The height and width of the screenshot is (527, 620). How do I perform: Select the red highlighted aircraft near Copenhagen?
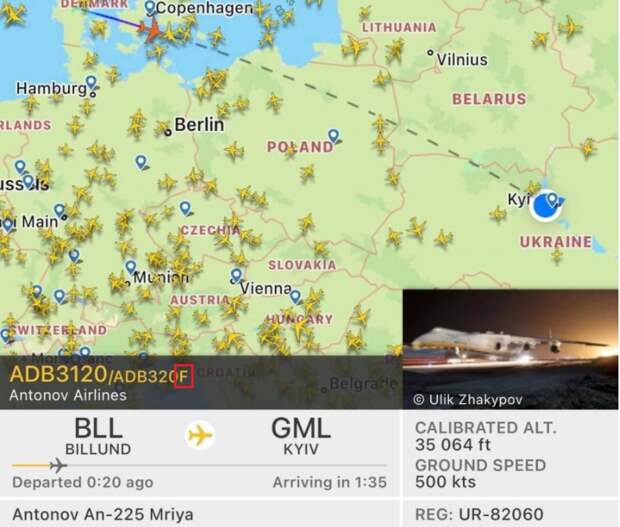[x=153, y=30]
